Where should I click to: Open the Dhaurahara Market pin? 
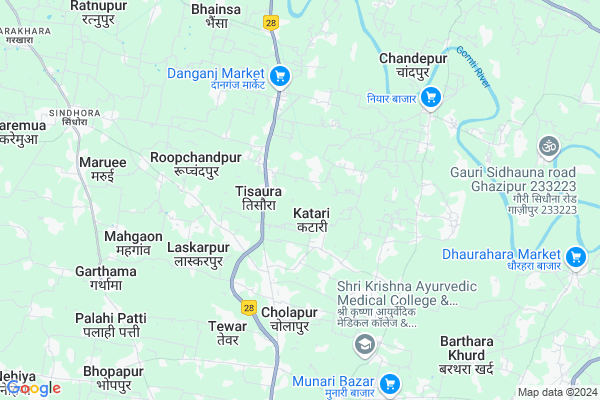tap(575, 257)
